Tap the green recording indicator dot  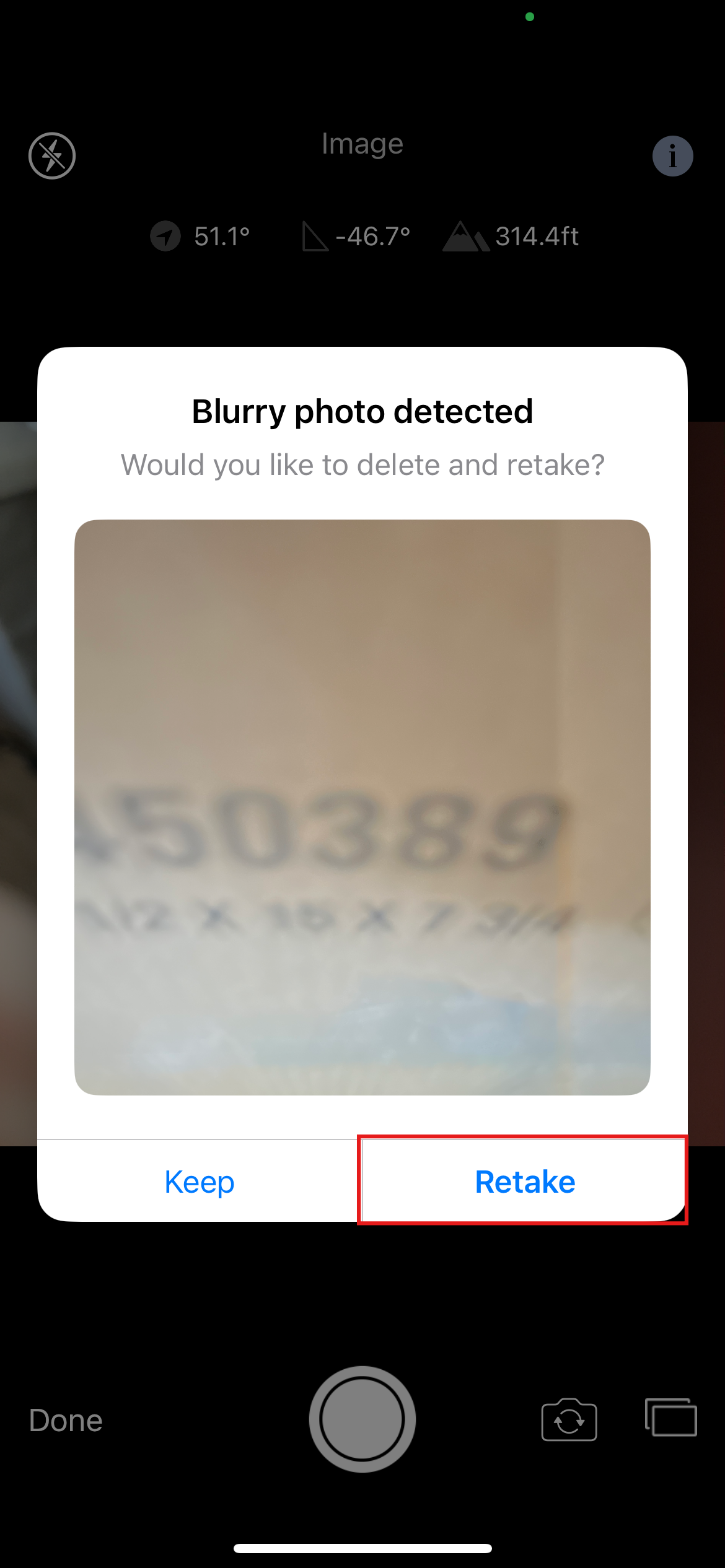pos(530,18)
